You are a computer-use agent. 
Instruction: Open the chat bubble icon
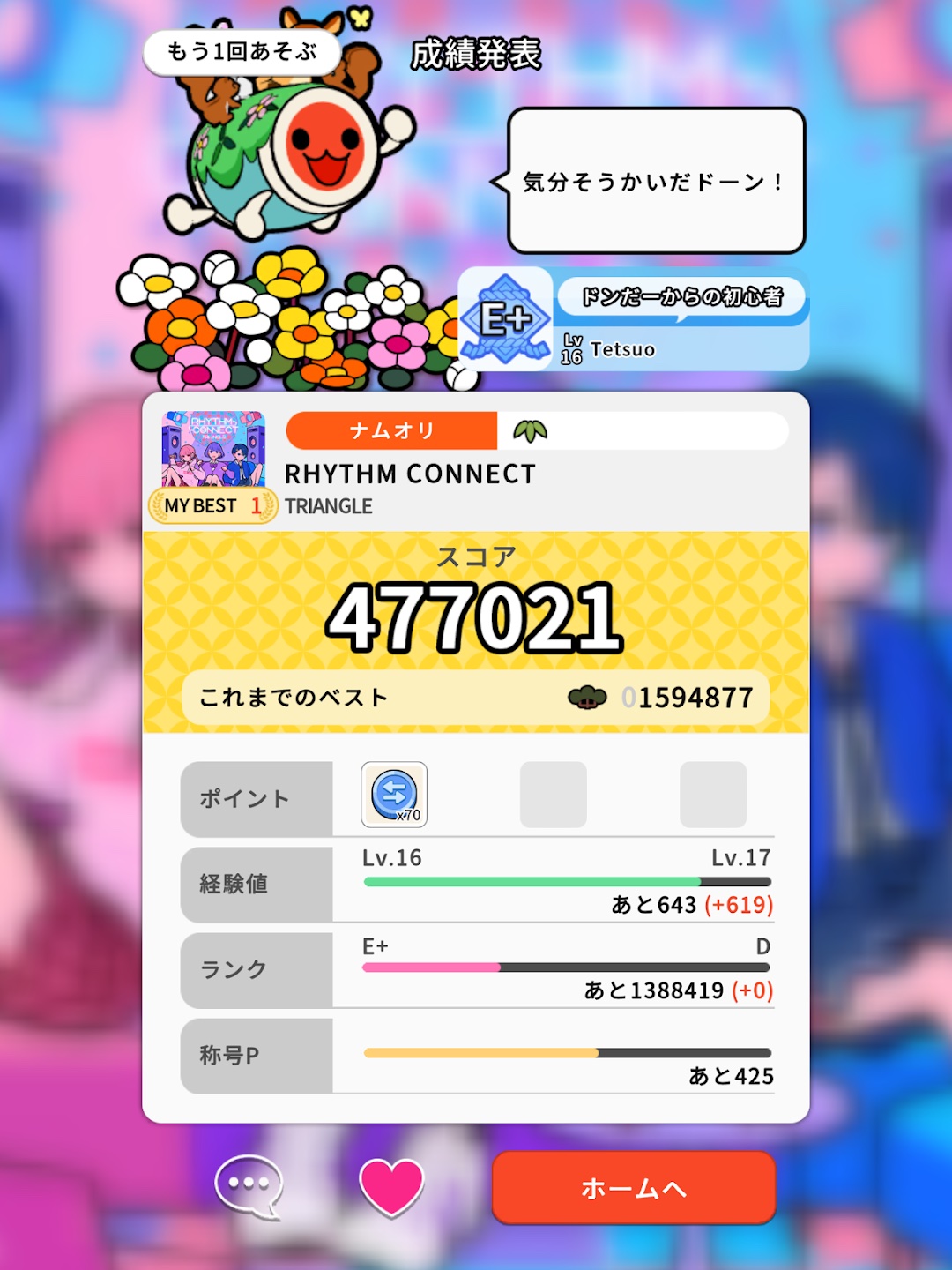coord(249,1184)
